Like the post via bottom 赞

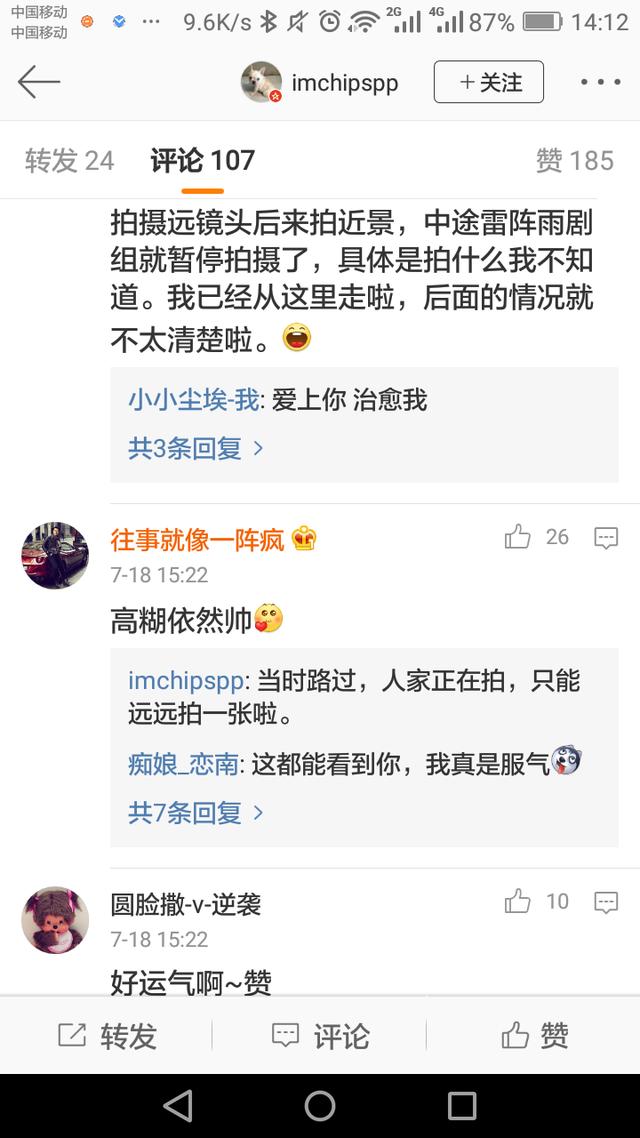(534, 1035)
